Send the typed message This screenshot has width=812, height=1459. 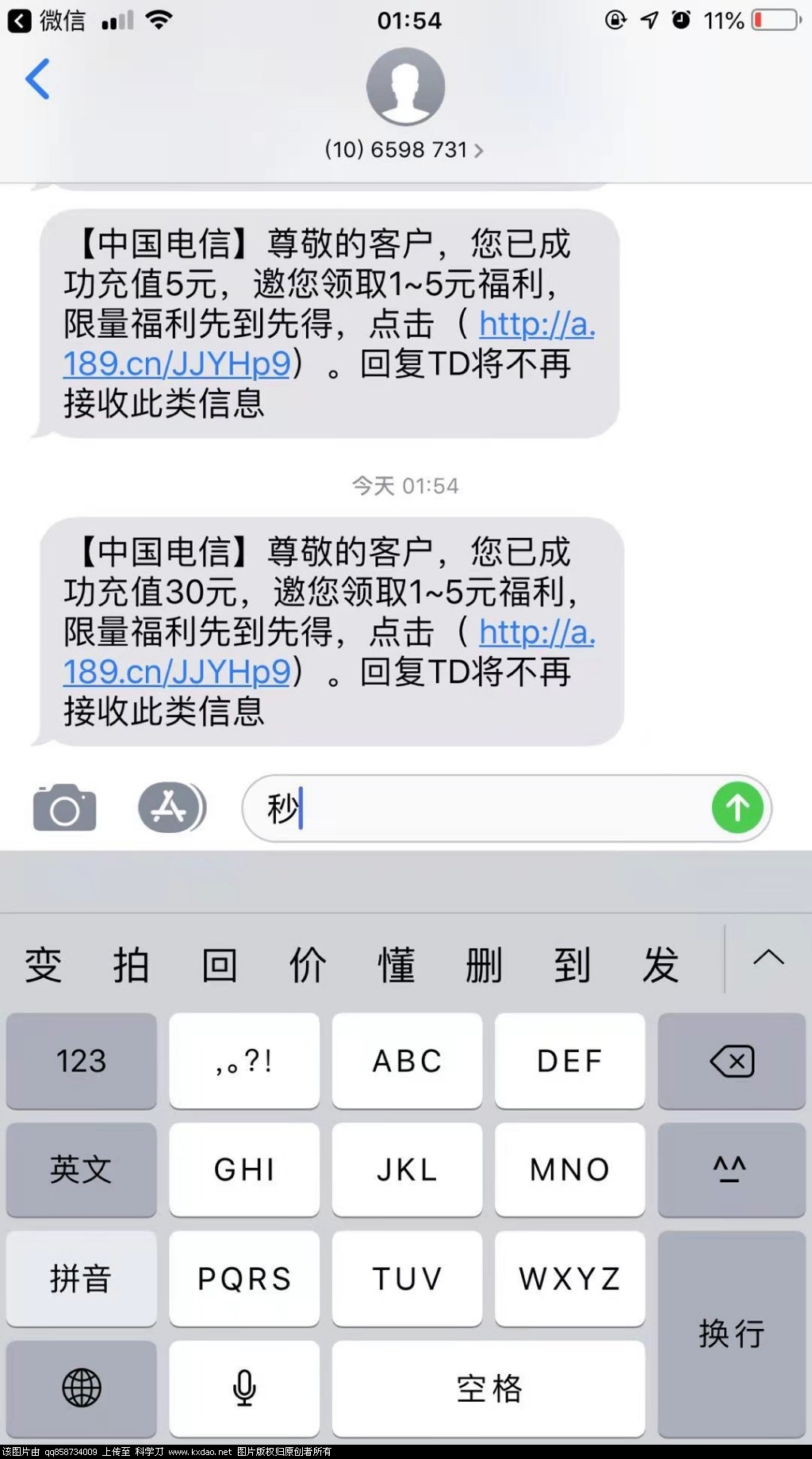737,808
